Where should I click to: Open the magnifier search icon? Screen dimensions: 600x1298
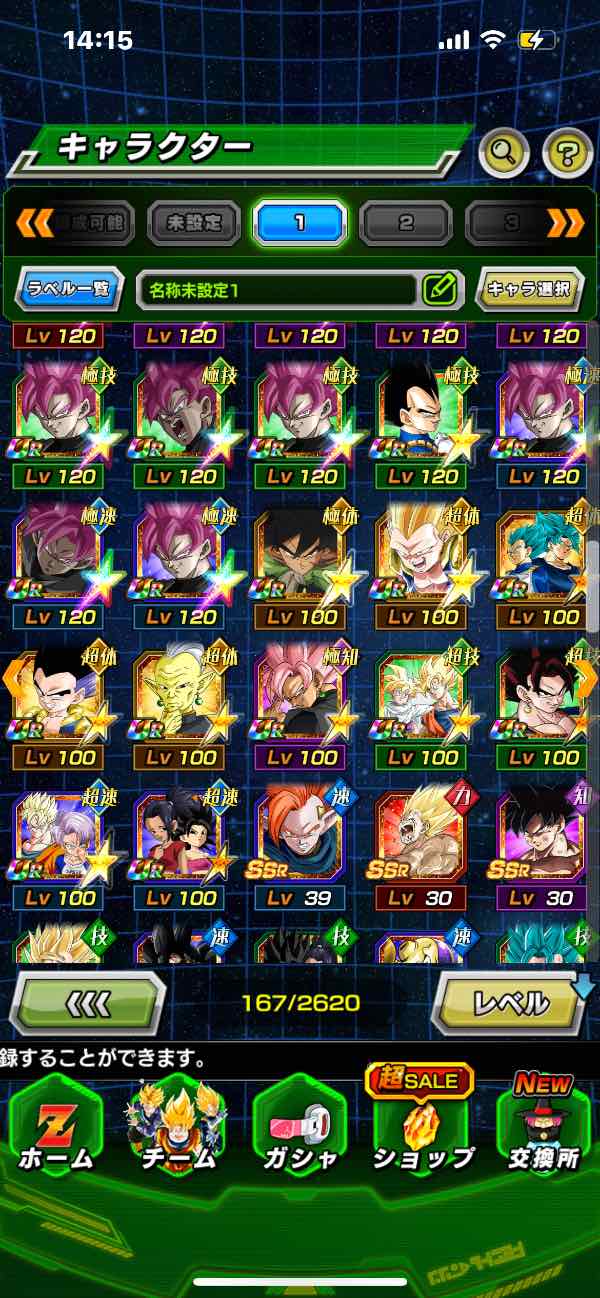[x=504, y=153]
